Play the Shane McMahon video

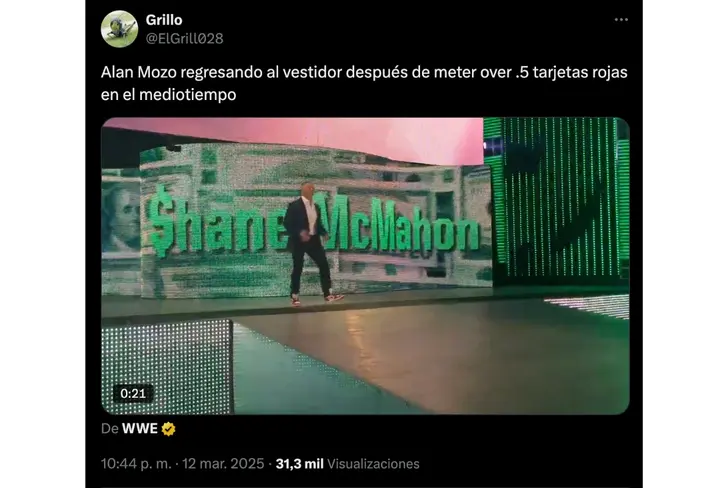(x=365, y=265)
